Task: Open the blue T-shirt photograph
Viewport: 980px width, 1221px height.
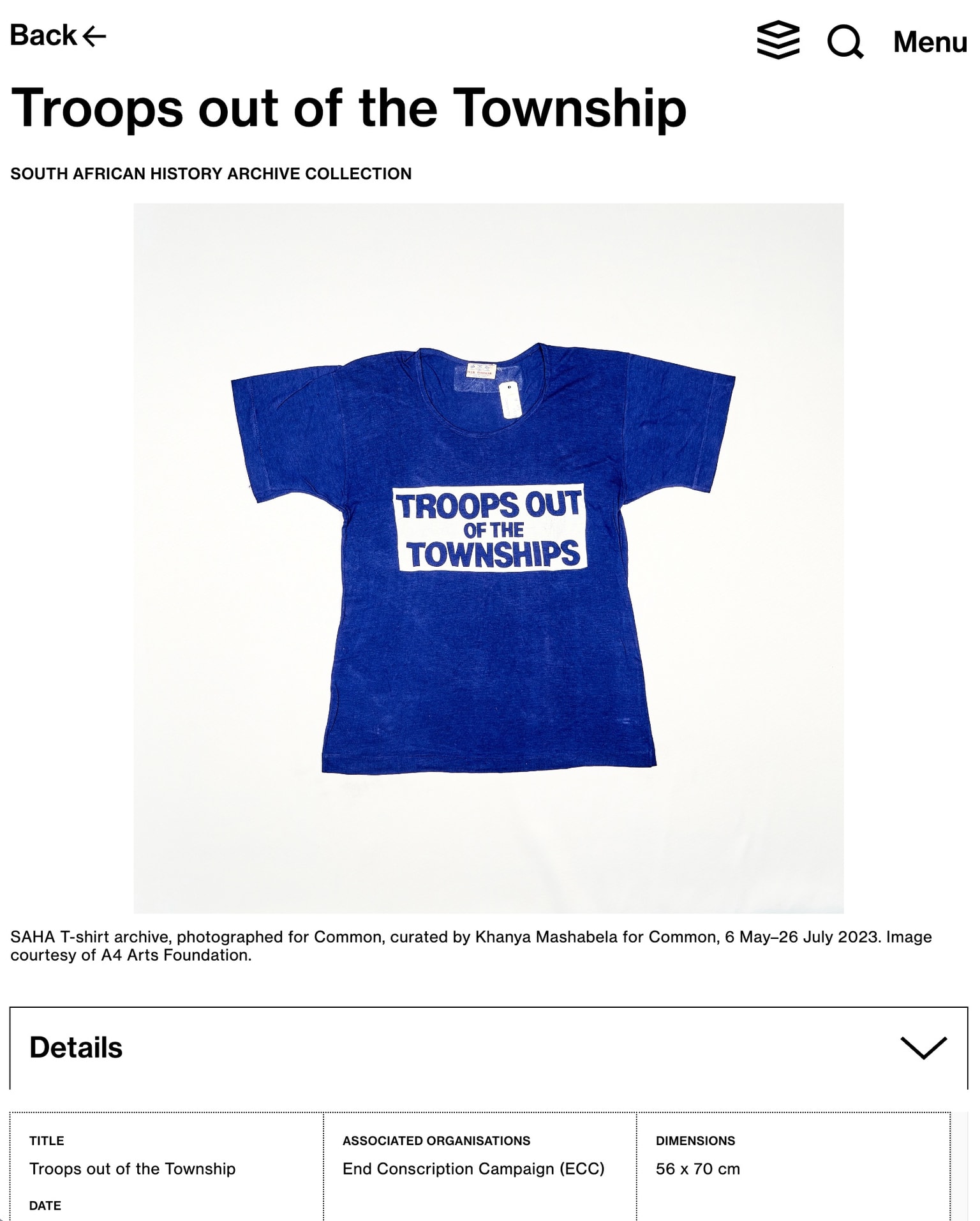Action: (x=488, y=558)
